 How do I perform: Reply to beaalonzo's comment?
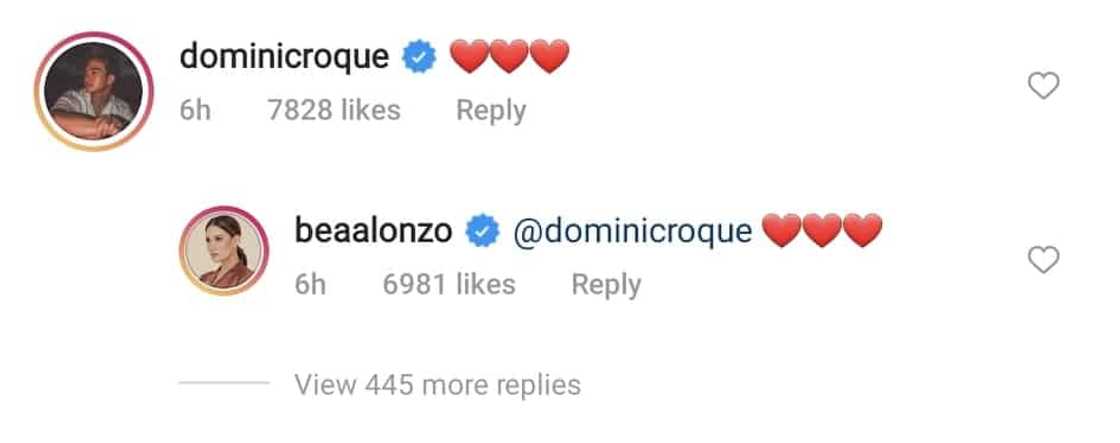606,284
